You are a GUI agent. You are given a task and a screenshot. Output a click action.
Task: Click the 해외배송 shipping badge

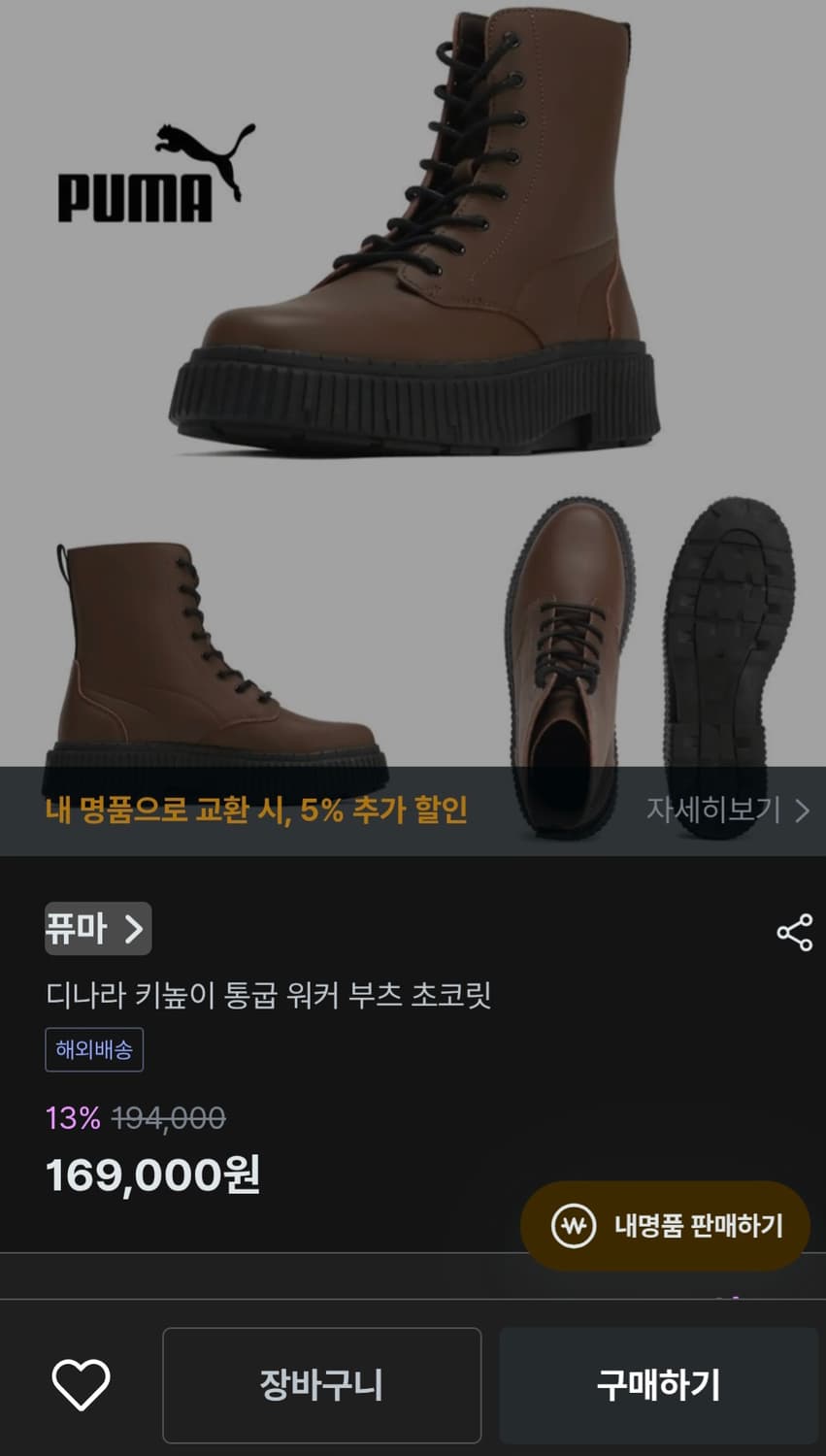click(x=94, y=1050)
